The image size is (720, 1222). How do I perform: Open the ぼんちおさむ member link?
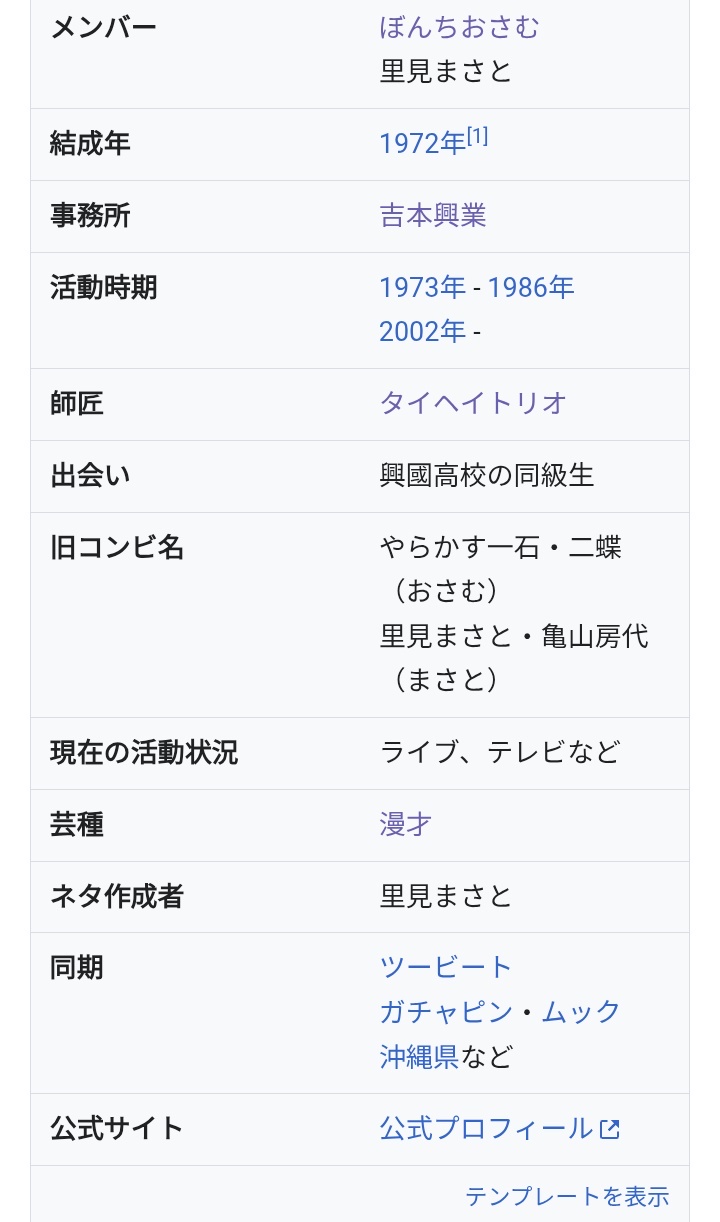(459, 27)
